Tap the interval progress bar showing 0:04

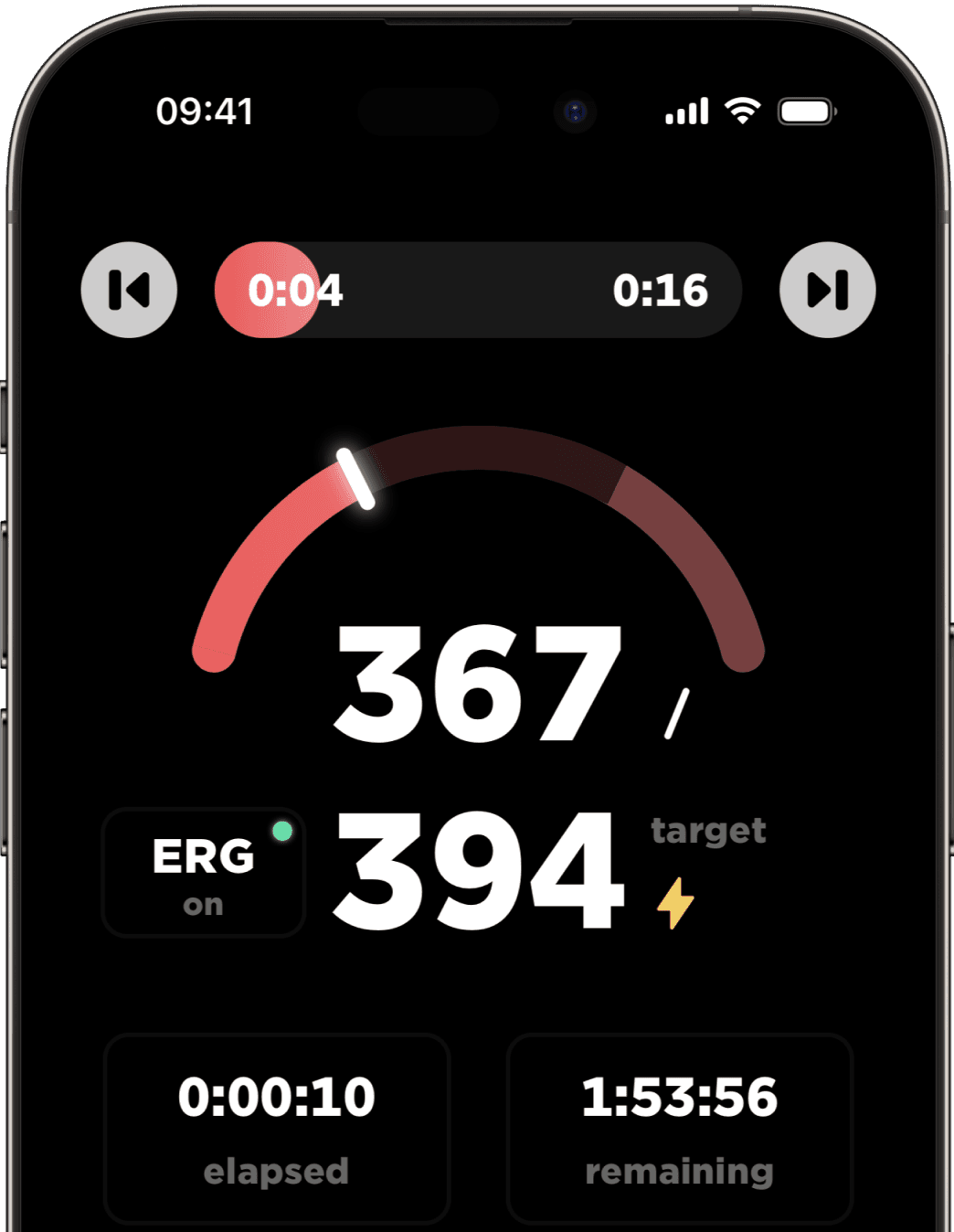coord(478,290)
